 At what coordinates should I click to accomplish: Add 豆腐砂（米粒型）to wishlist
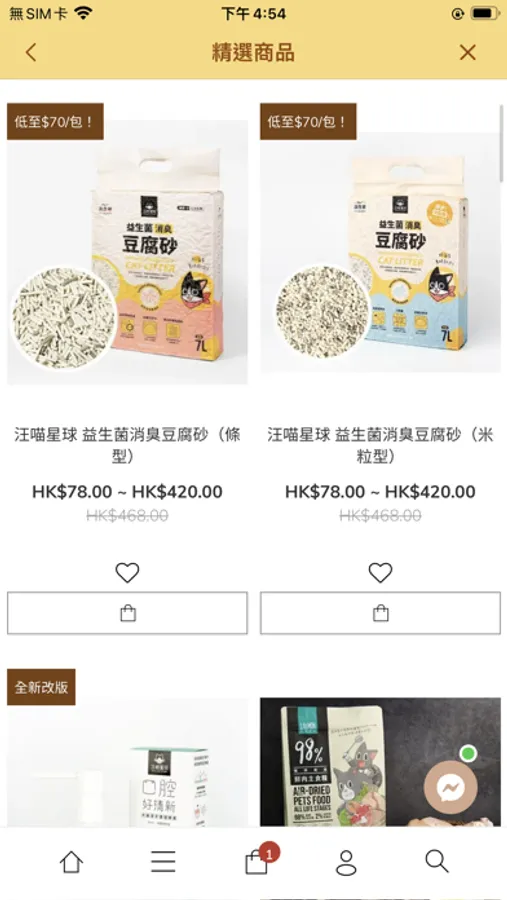[380, 573]
